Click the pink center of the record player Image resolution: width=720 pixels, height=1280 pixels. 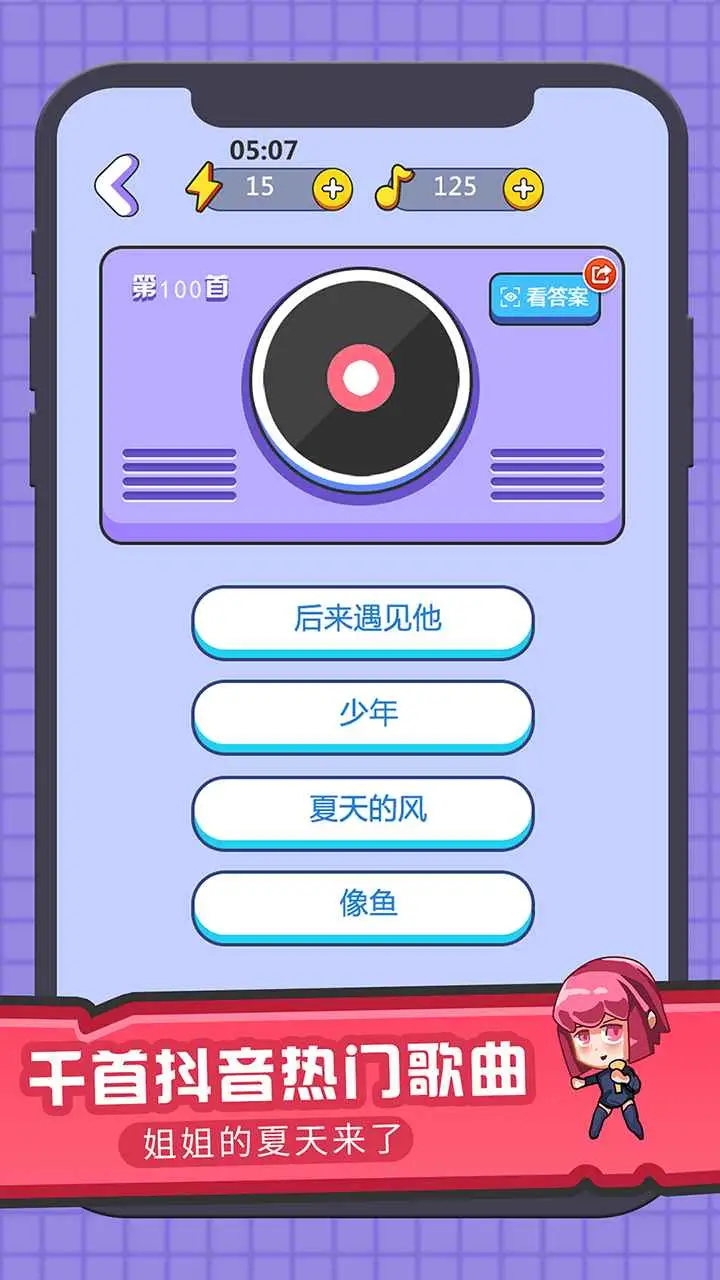click(x=362, y=378)
